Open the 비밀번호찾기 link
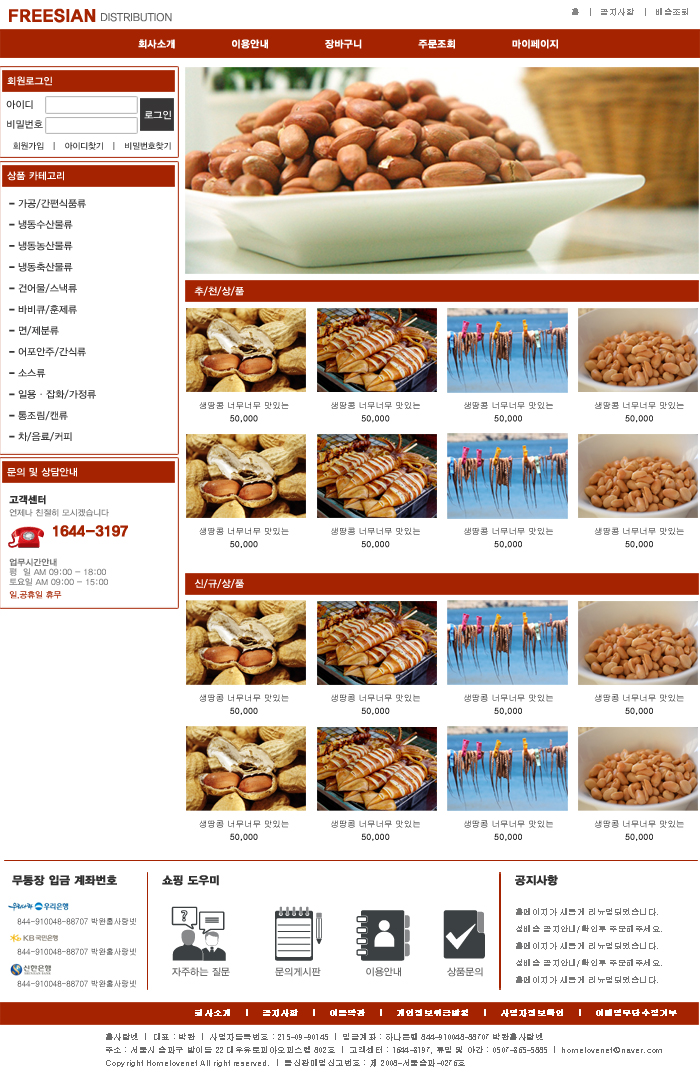The height and width of the screenshot is (1075, 700). coord(148,146)
